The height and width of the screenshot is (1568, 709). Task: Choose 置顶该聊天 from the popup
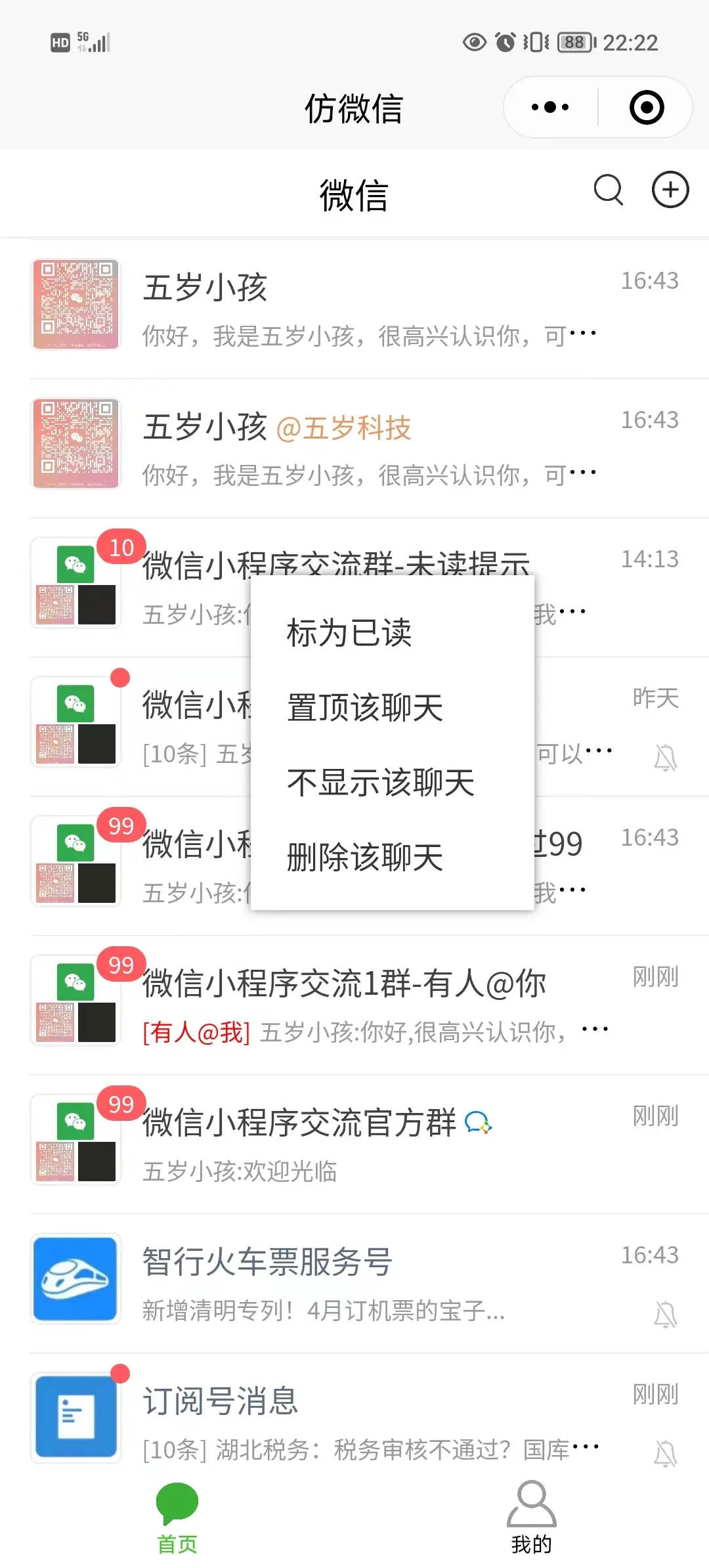[365, 708]
